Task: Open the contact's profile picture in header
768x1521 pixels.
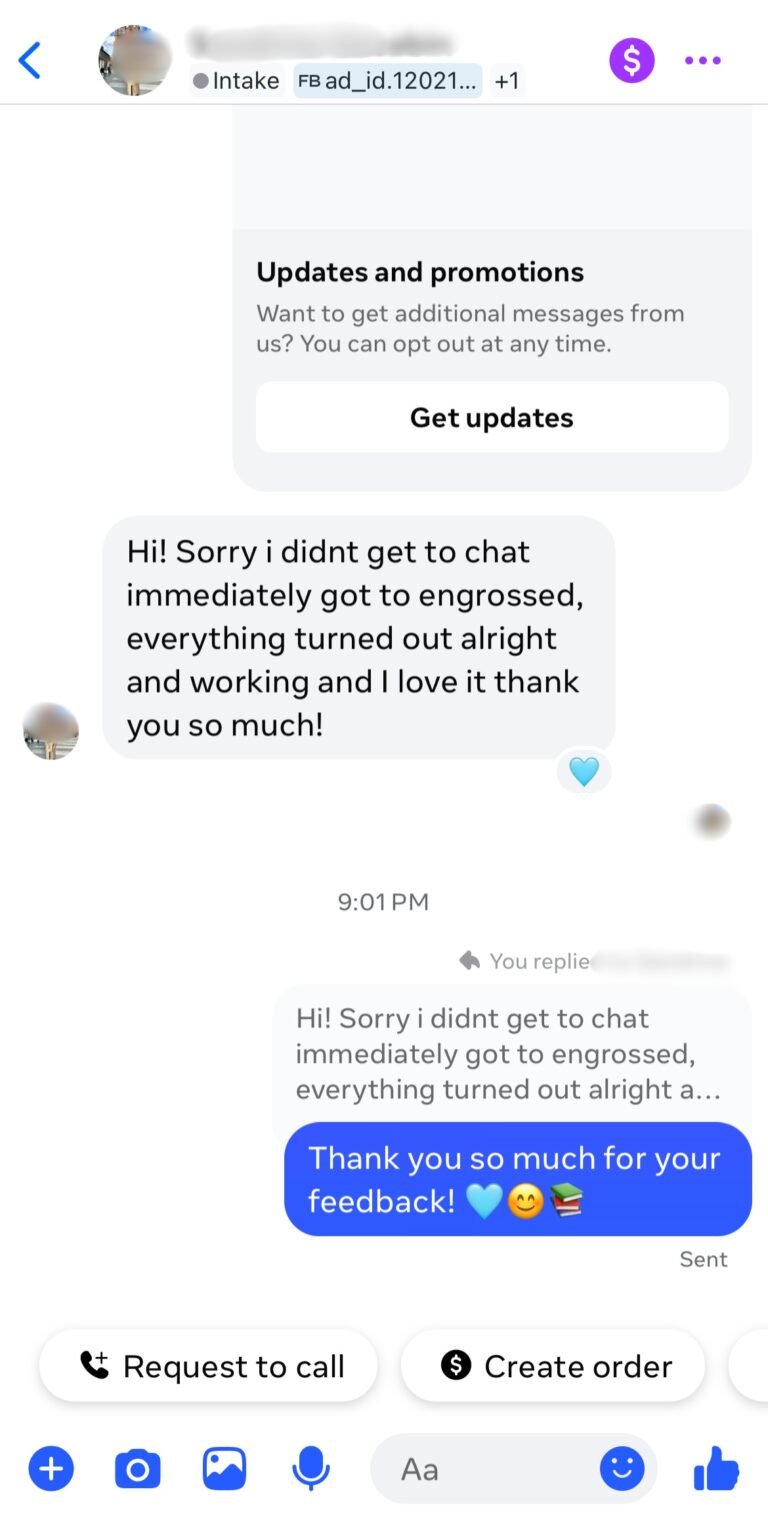Action: coord(135,61)
